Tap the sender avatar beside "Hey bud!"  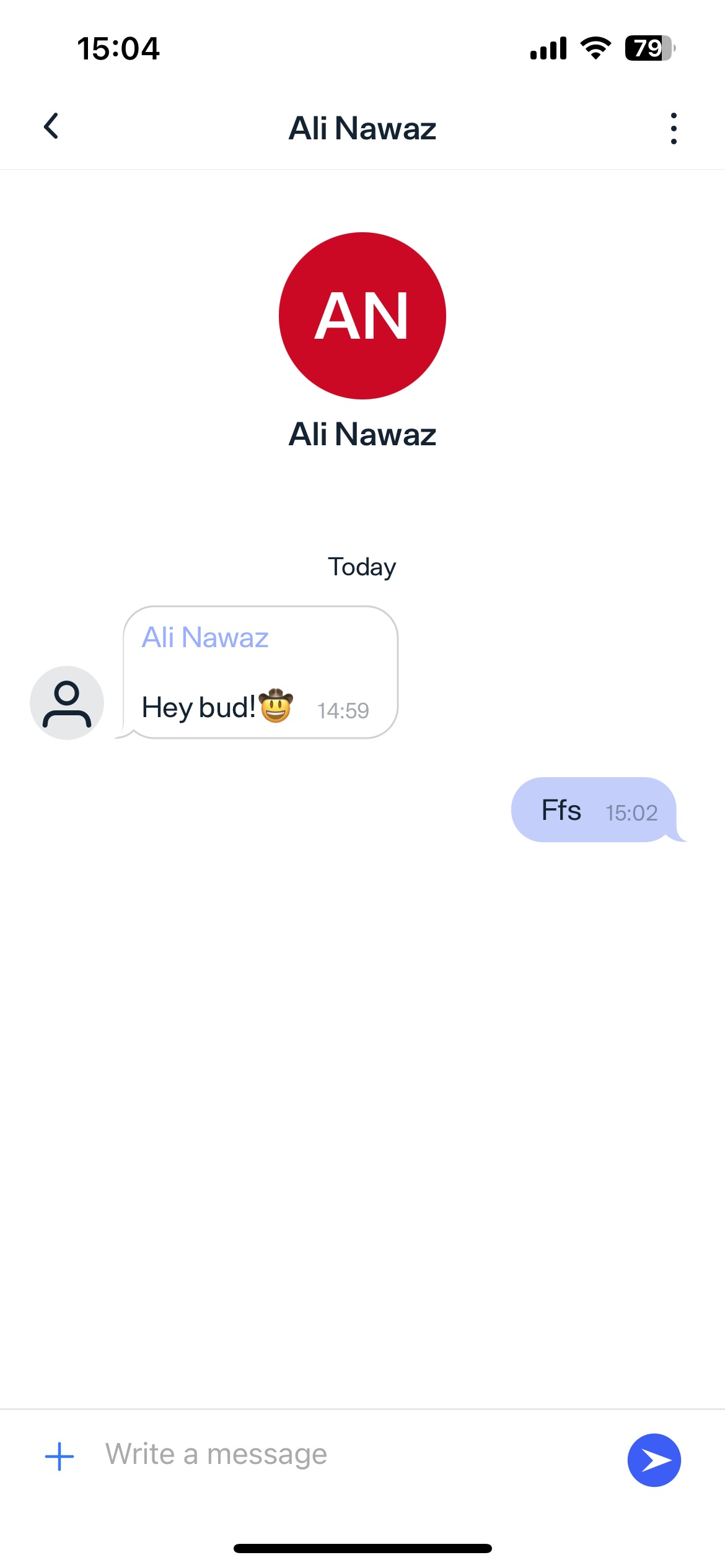(x=67, y=702)
